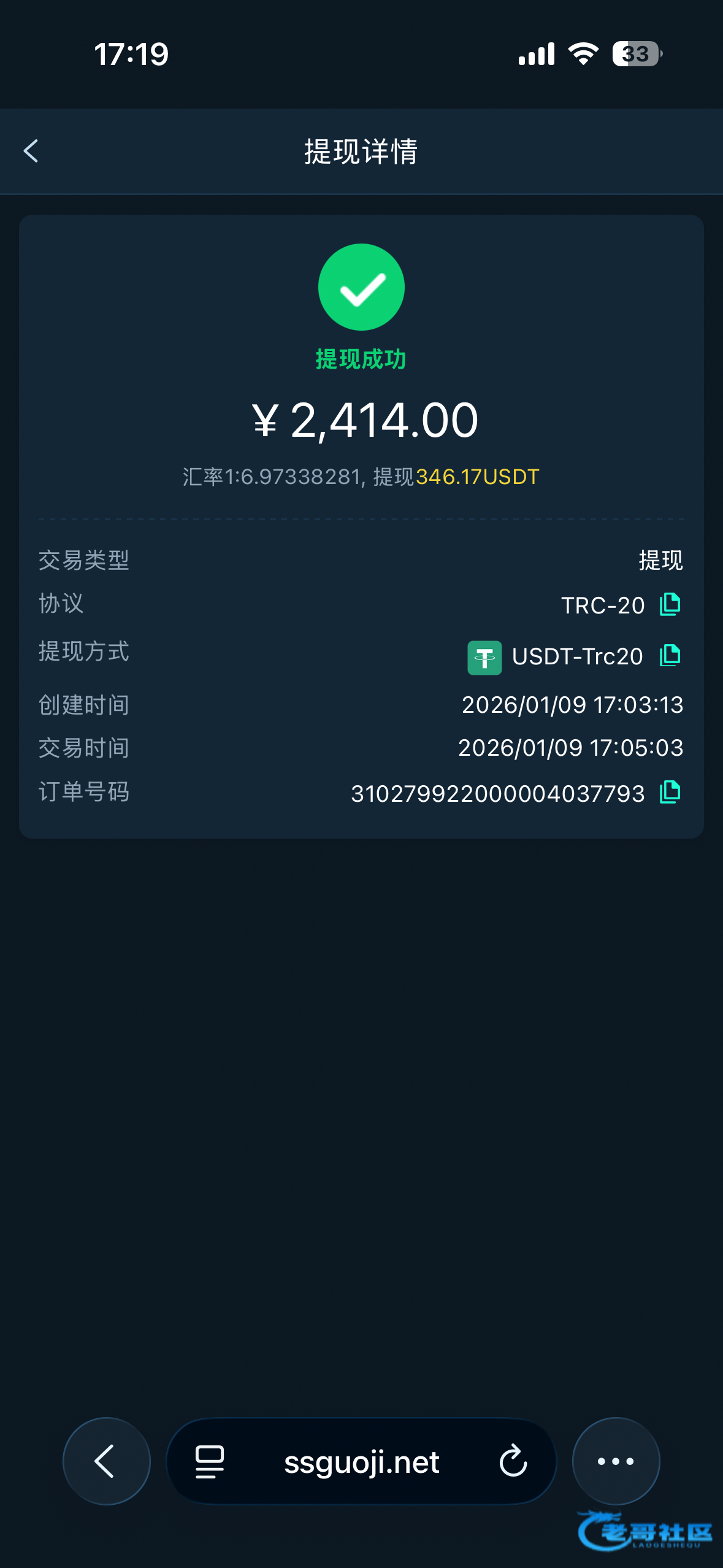The image size is (723, 1568).
Task: Copy the USDT-Trc20 withdrawal method
Action: (670, 656)
